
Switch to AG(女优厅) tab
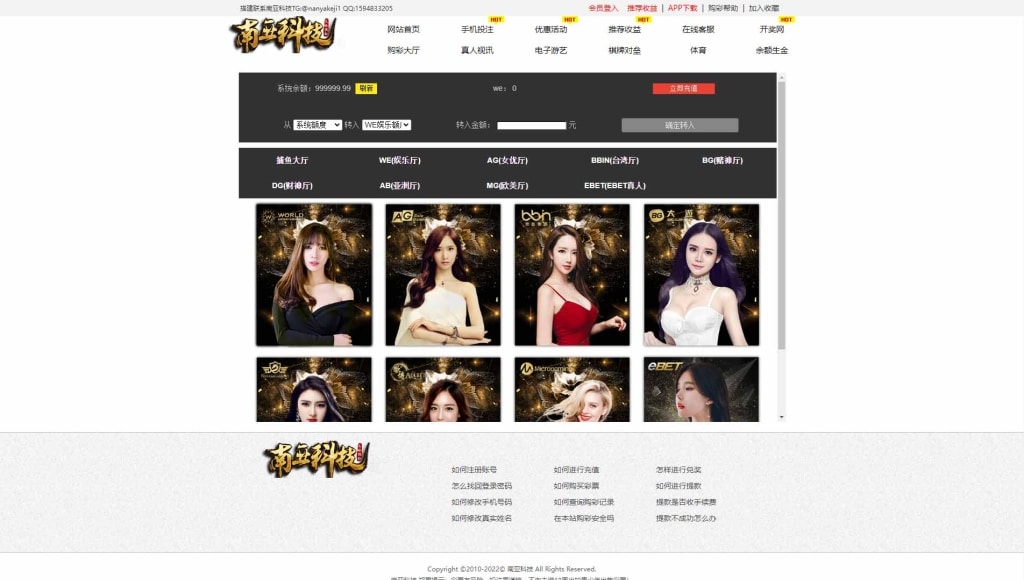(507, 160)
